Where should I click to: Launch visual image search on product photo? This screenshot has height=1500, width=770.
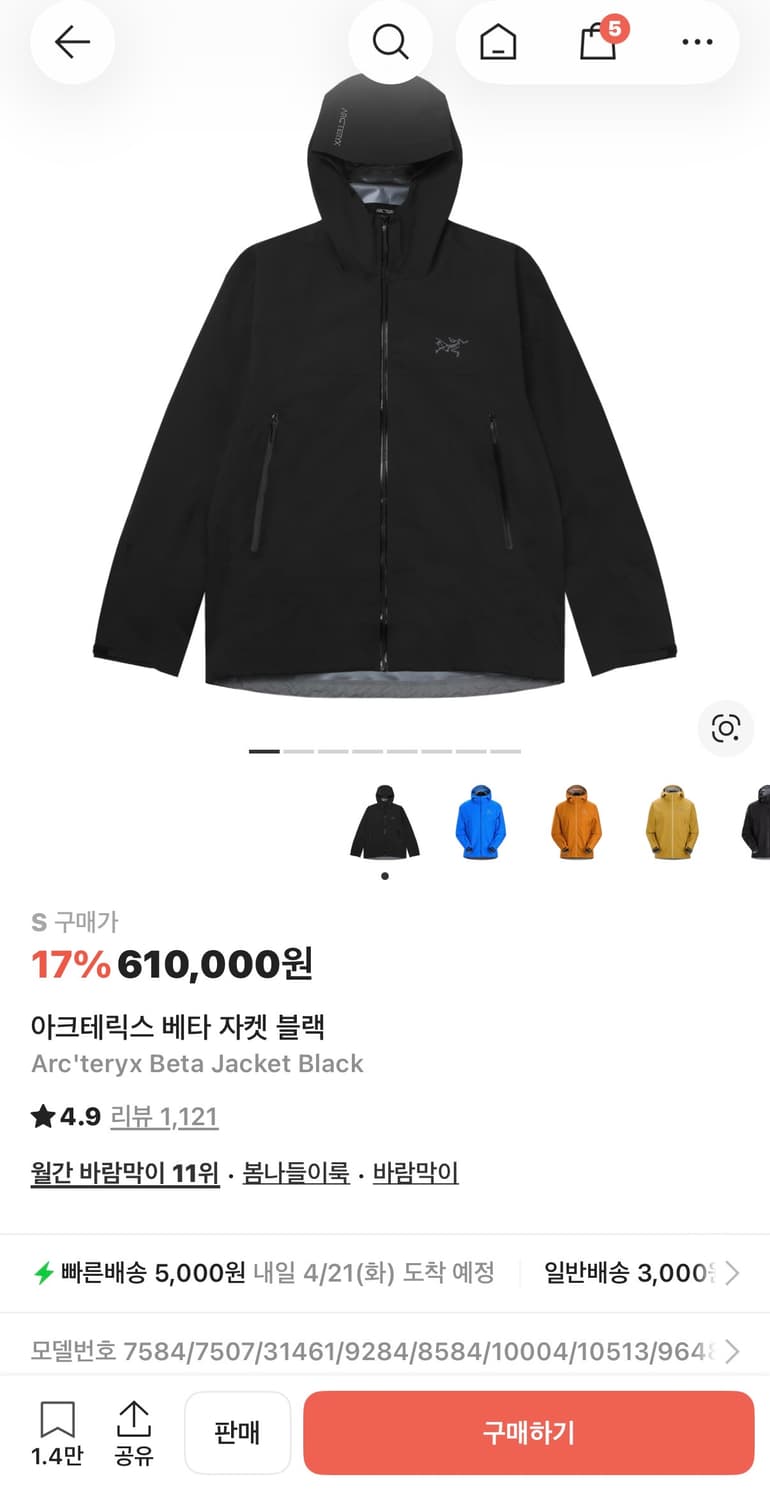(725, 730)
